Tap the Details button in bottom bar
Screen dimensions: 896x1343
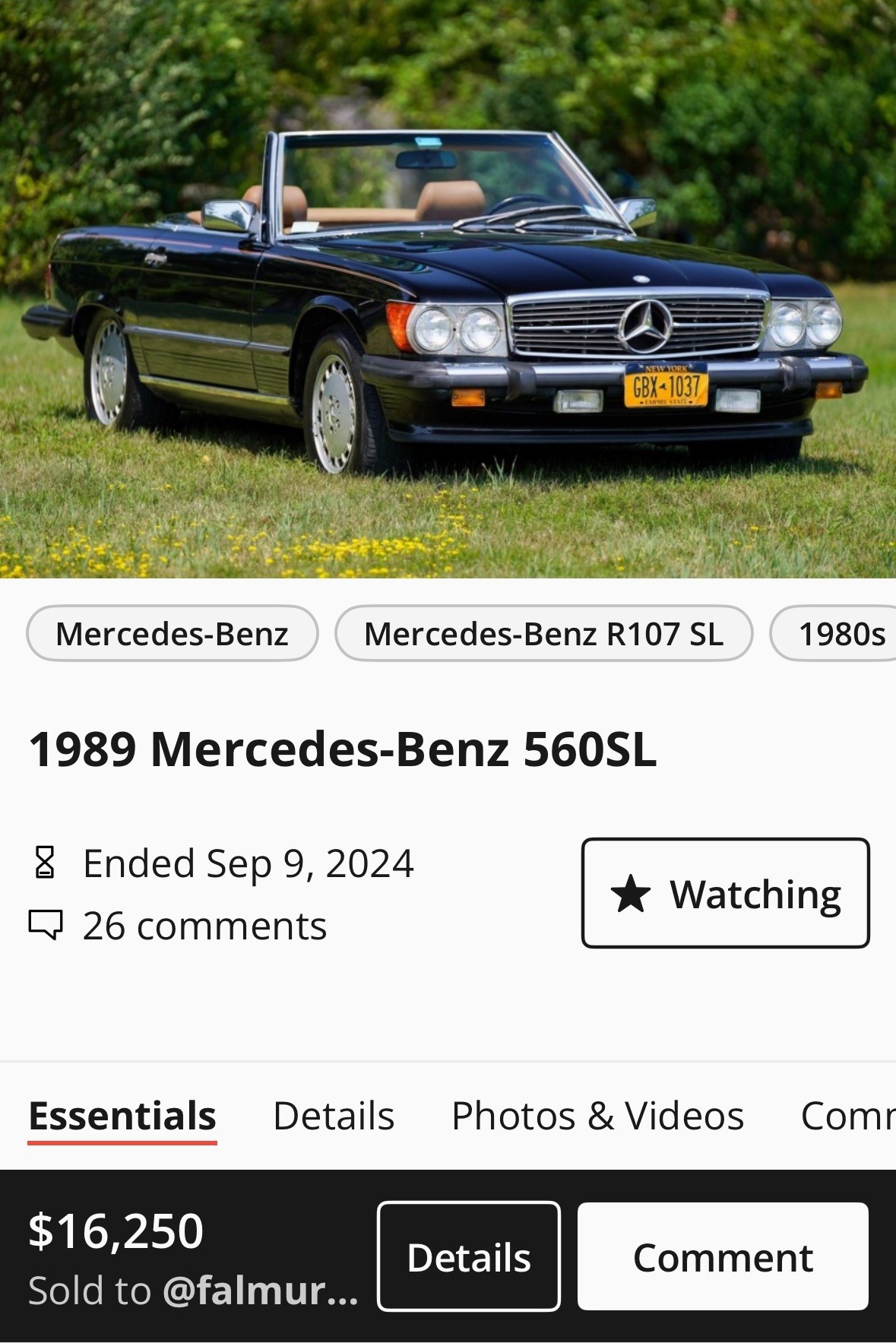coord(469,1257)
